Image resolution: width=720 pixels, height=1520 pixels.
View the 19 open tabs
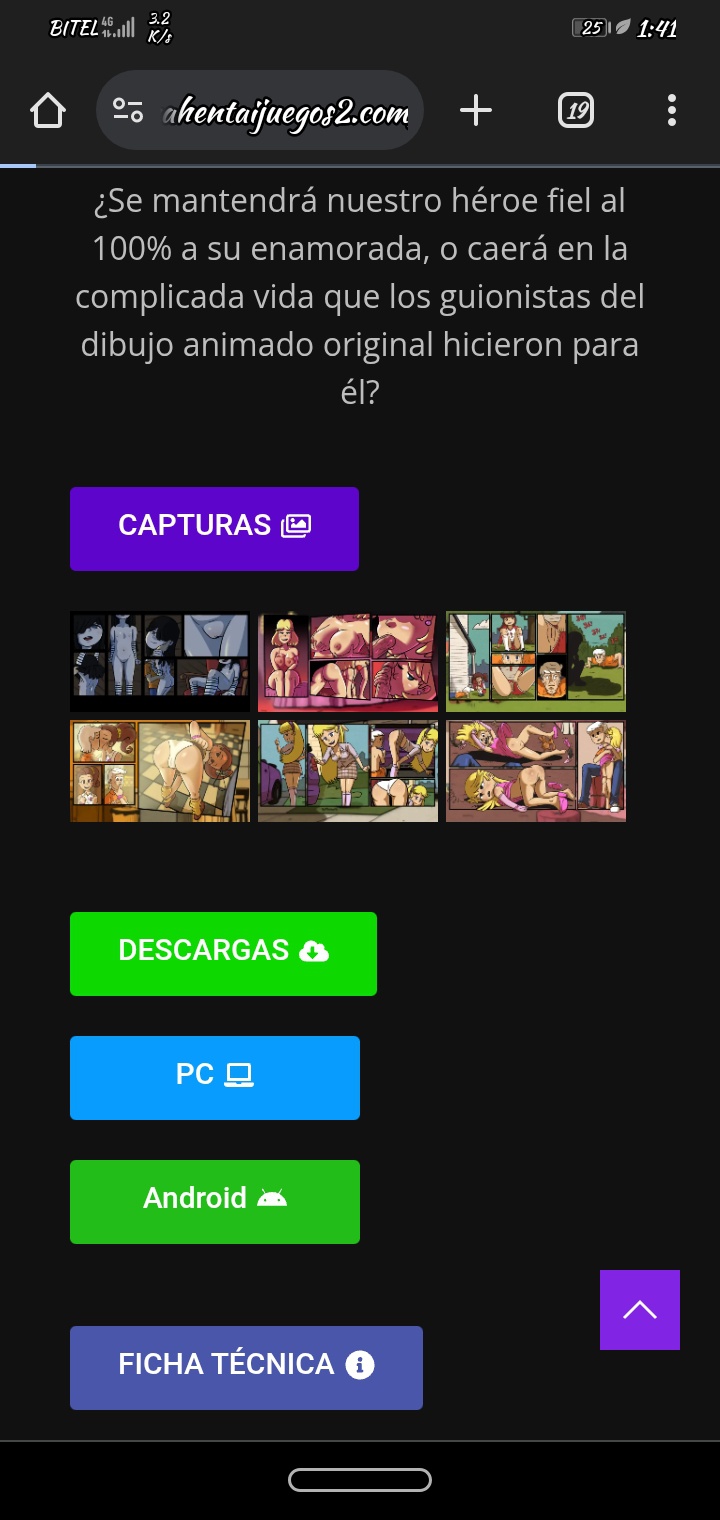576,110
